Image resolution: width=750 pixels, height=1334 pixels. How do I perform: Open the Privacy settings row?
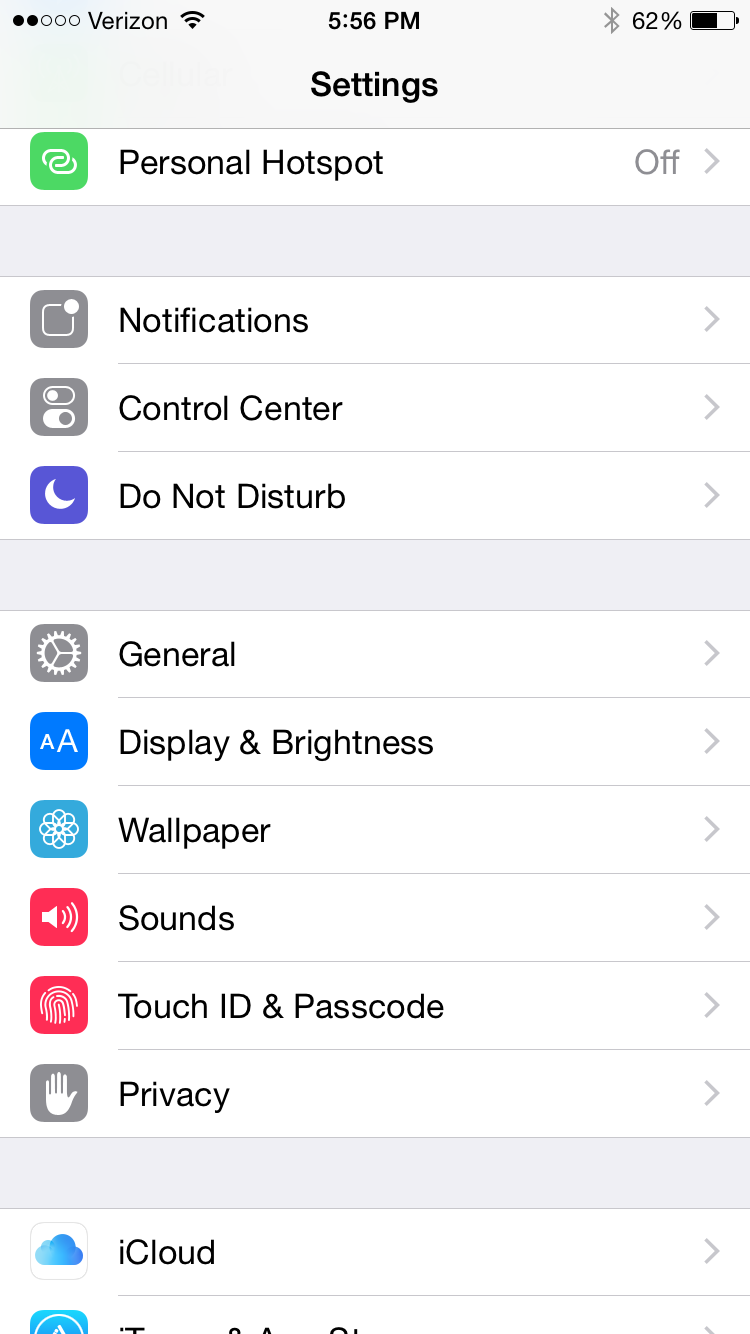click(x=375, y=1094)
